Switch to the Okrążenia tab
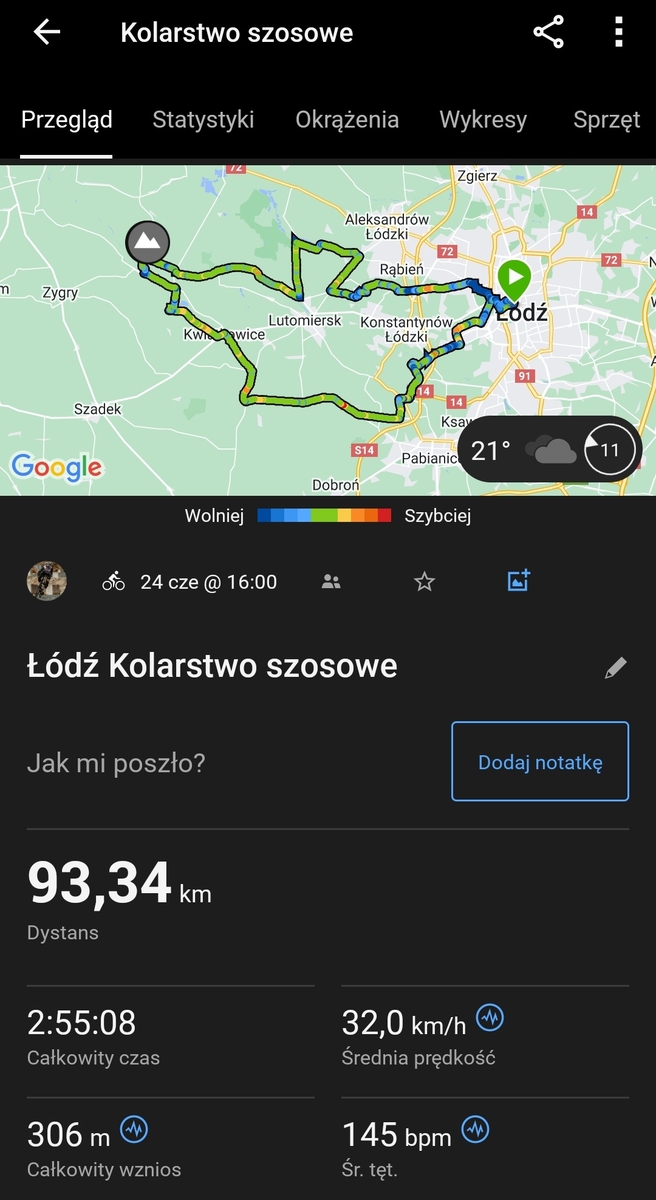The height and width of the screenshot is (1200, 656). tap(347, 120)
